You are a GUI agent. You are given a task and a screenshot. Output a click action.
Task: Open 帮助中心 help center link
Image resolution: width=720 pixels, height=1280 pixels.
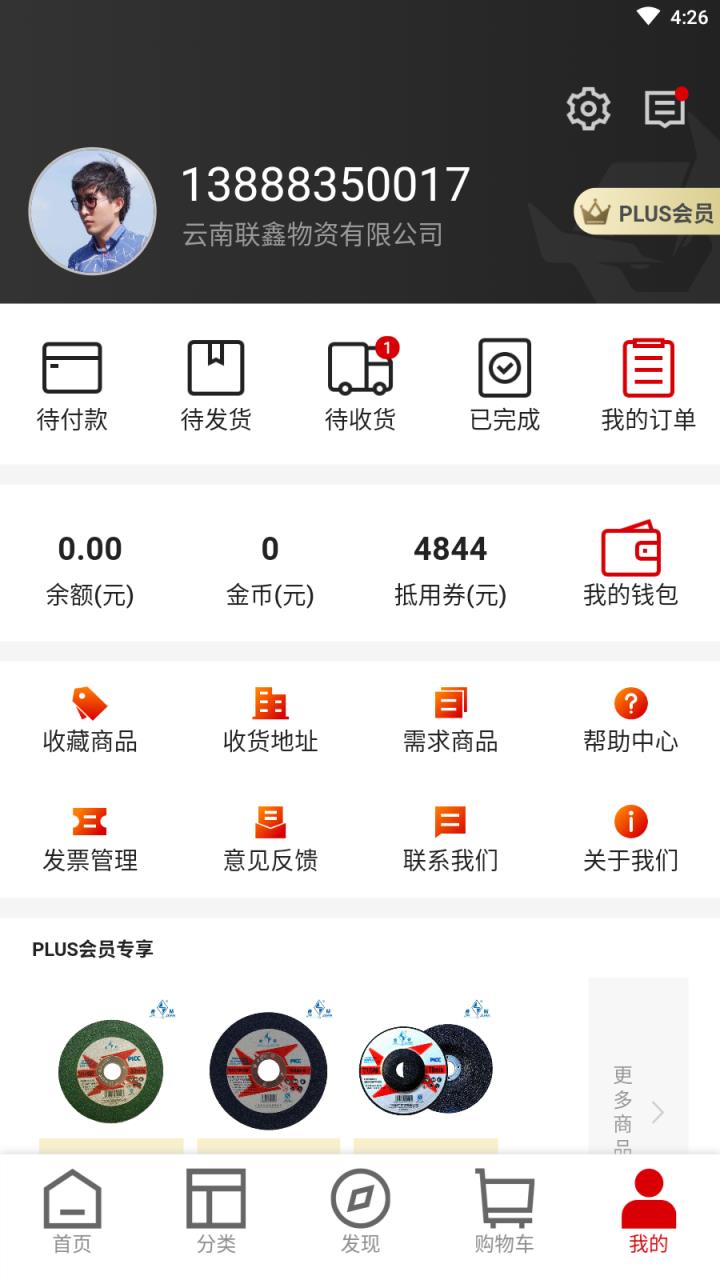628,718
